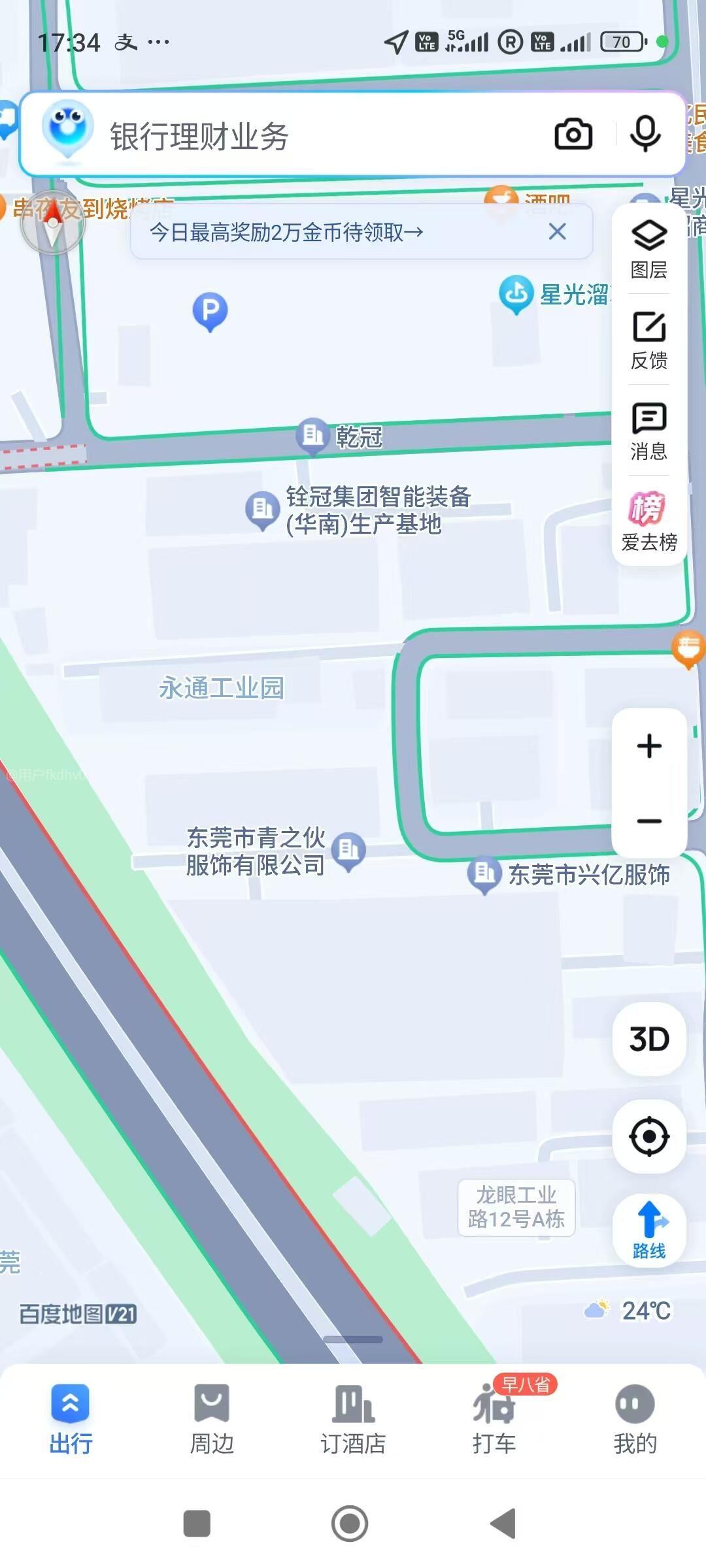
Task: Start voice search with the microphone
Action: [645, 135]
